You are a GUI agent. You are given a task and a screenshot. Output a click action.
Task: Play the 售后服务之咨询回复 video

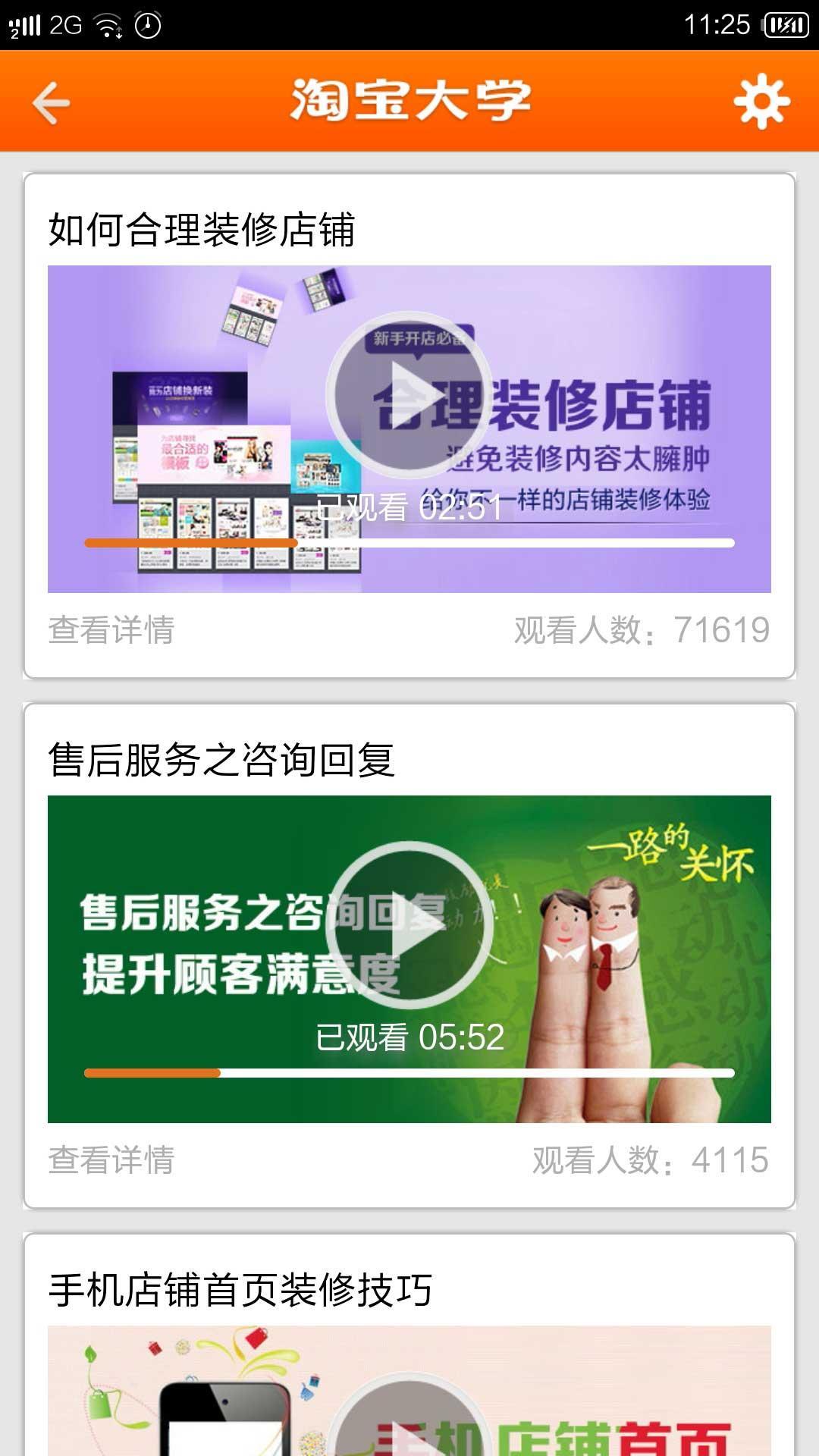[x=409, y=925]
